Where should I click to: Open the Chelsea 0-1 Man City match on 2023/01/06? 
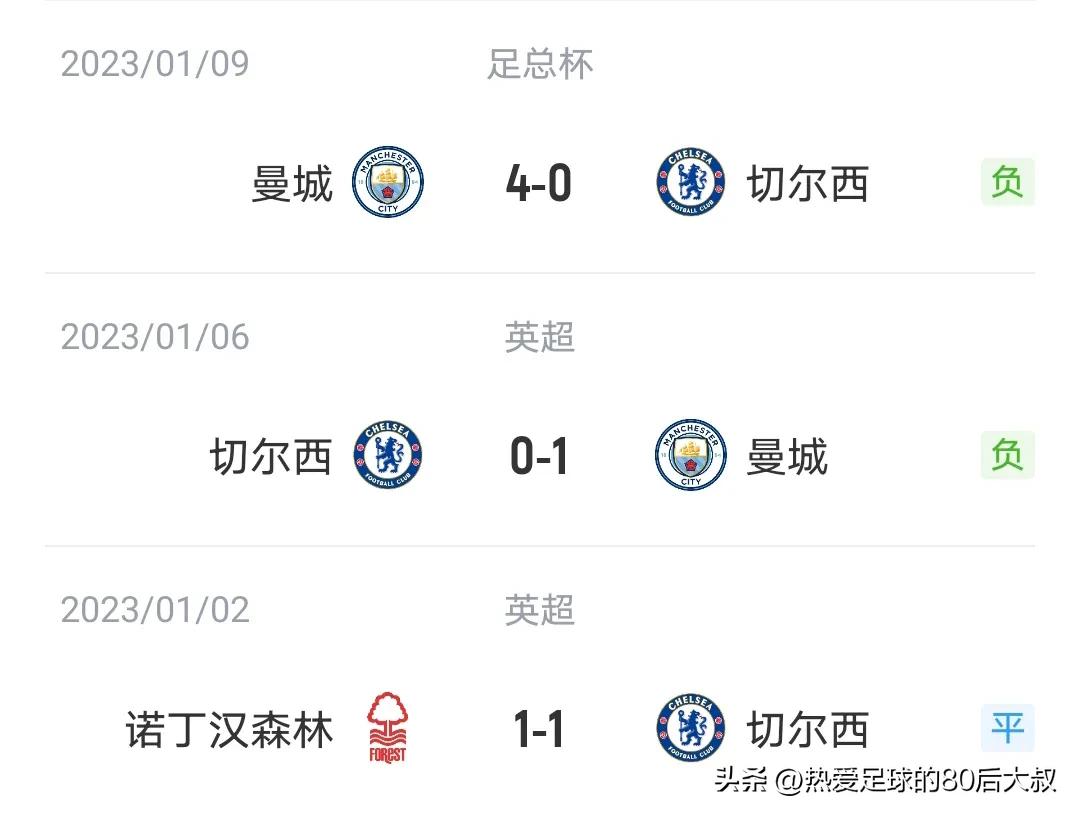click(x=539, y=457)
